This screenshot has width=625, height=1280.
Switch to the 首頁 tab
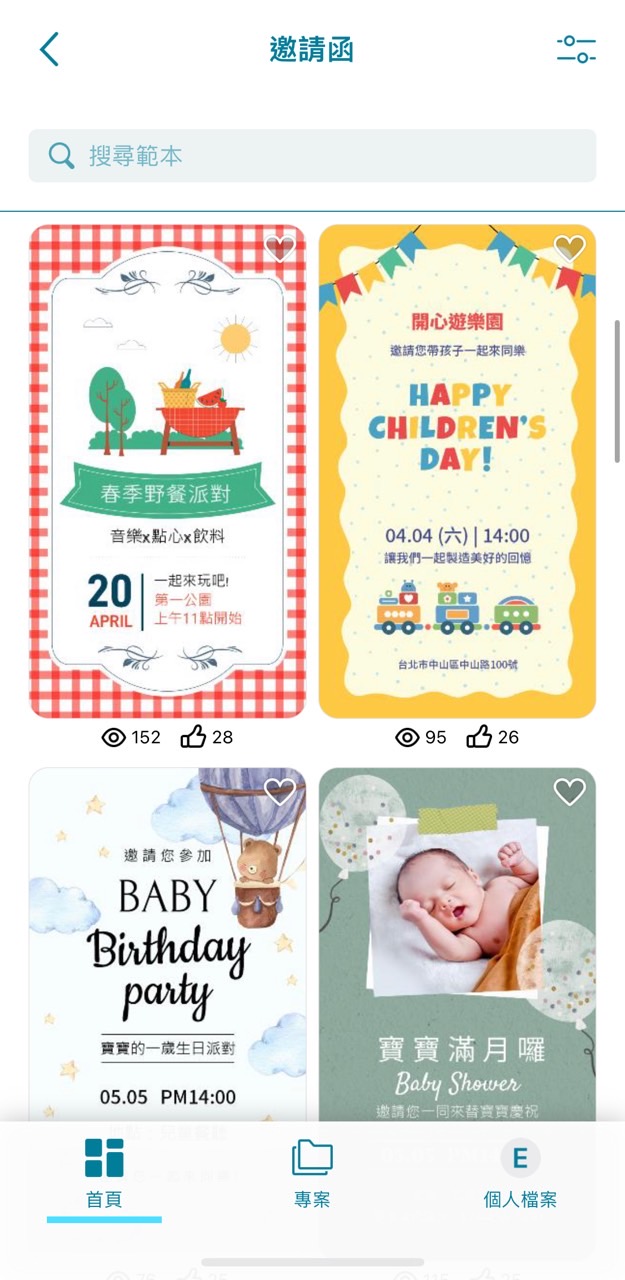pyautogui.click(x=104, y=1172)
